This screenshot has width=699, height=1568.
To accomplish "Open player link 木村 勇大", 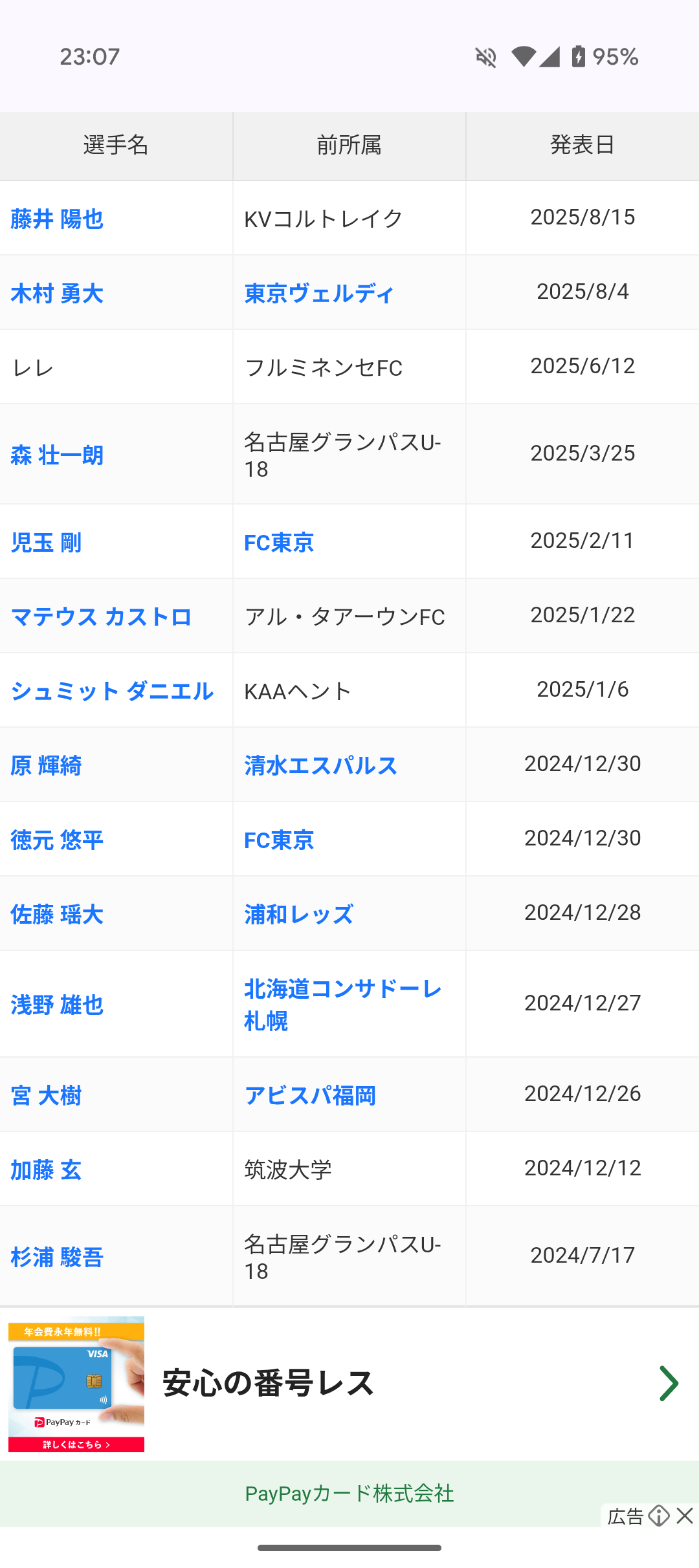I will (57, 294).
